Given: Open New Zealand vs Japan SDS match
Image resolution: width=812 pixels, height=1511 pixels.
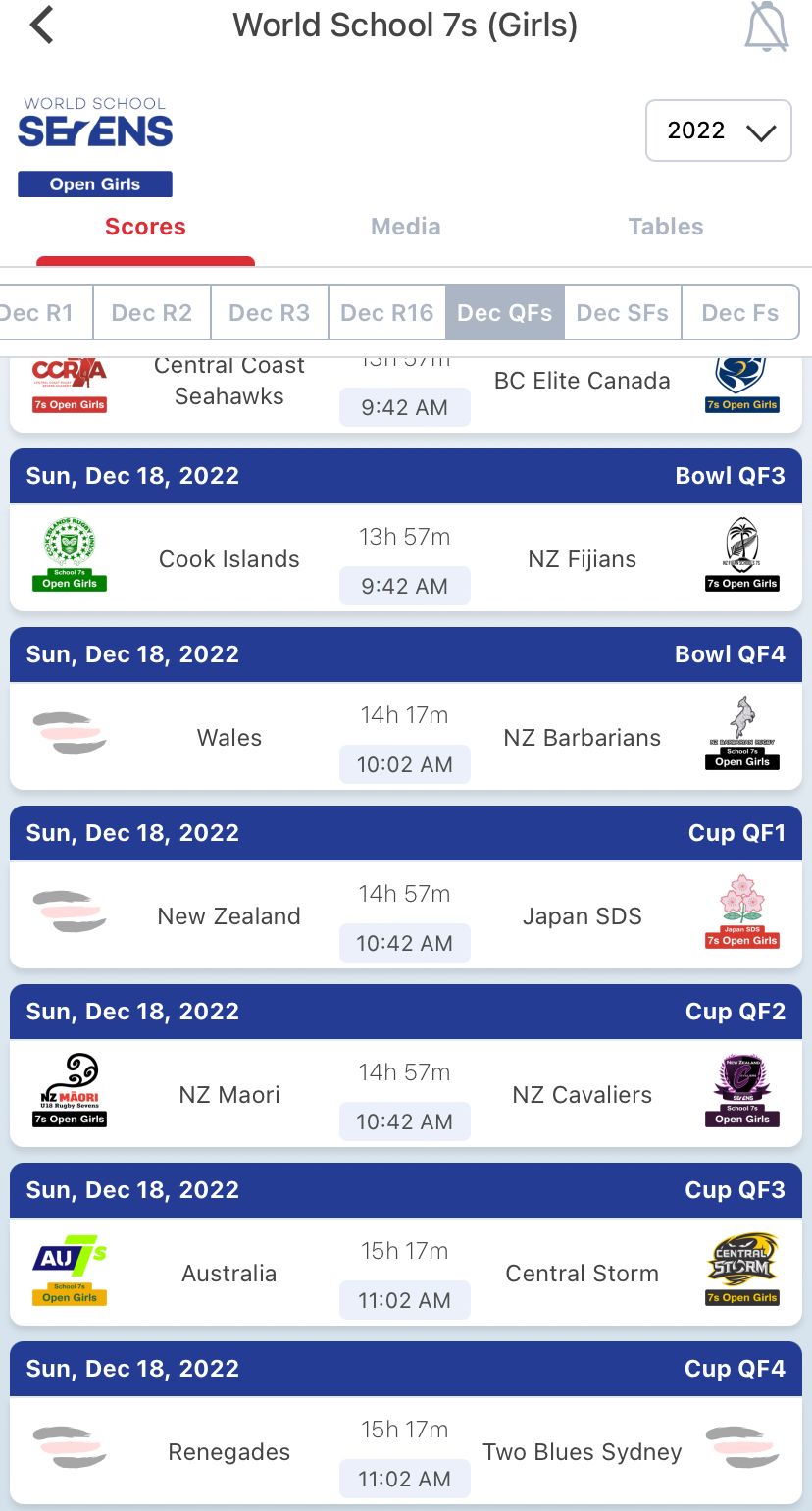Looking at the screenshot, I should point(405,916).
